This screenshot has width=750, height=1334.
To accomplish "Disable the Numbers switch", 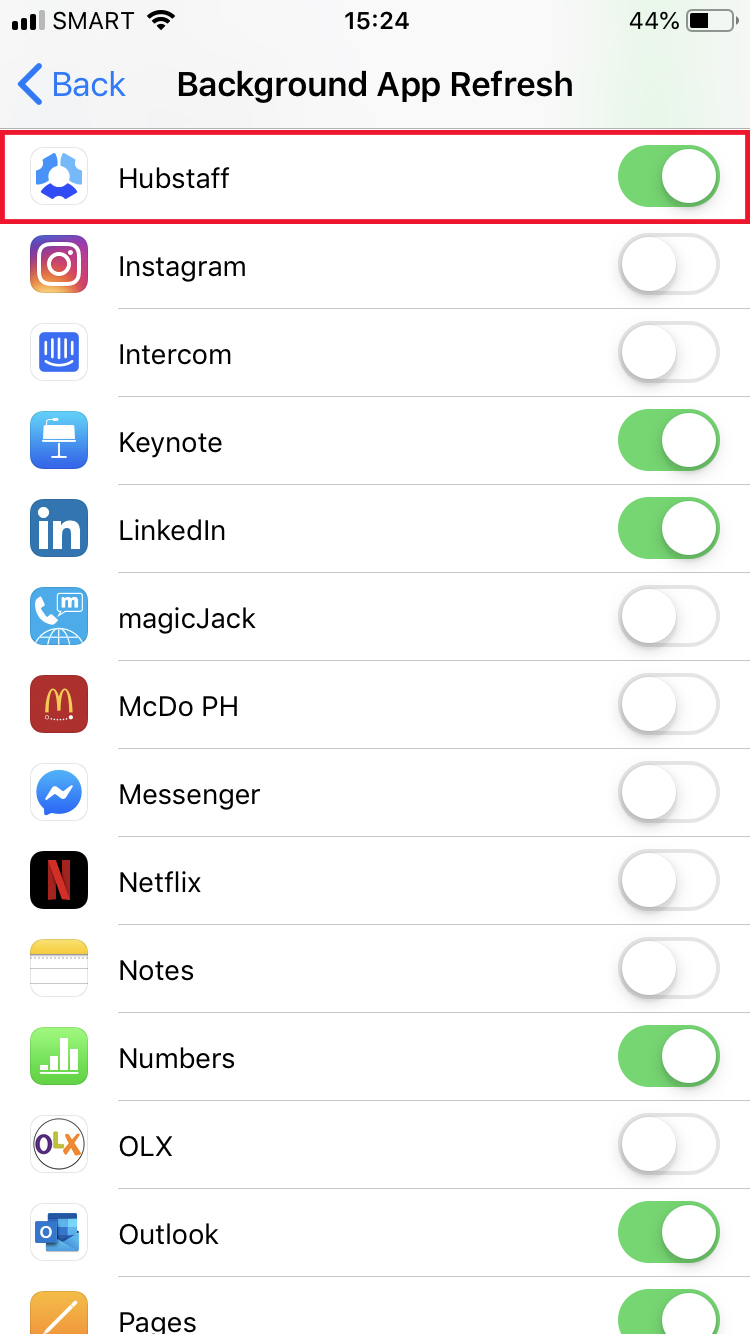I will point(669,1058).
